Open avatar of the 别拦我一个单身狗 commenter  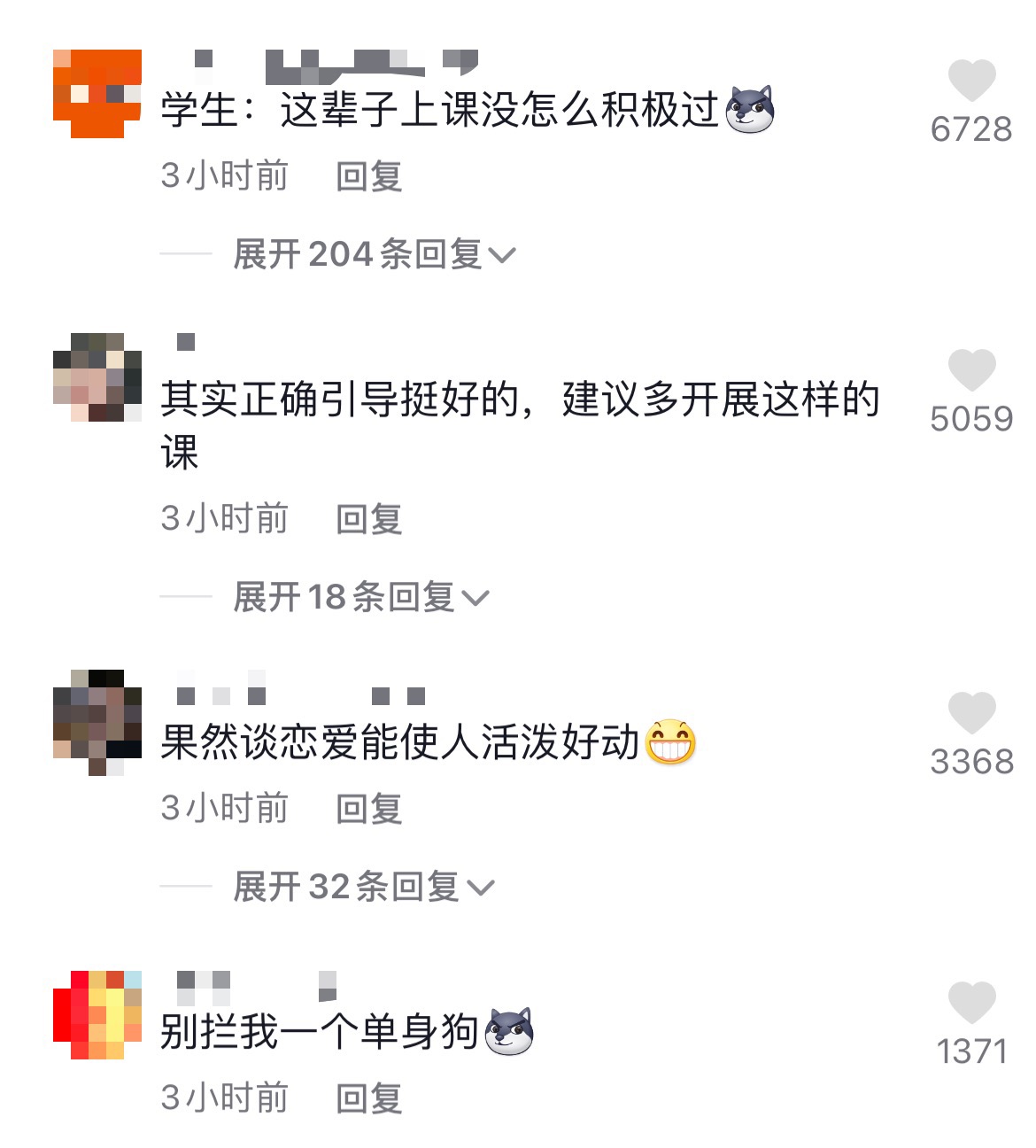tap(97, 1014)
